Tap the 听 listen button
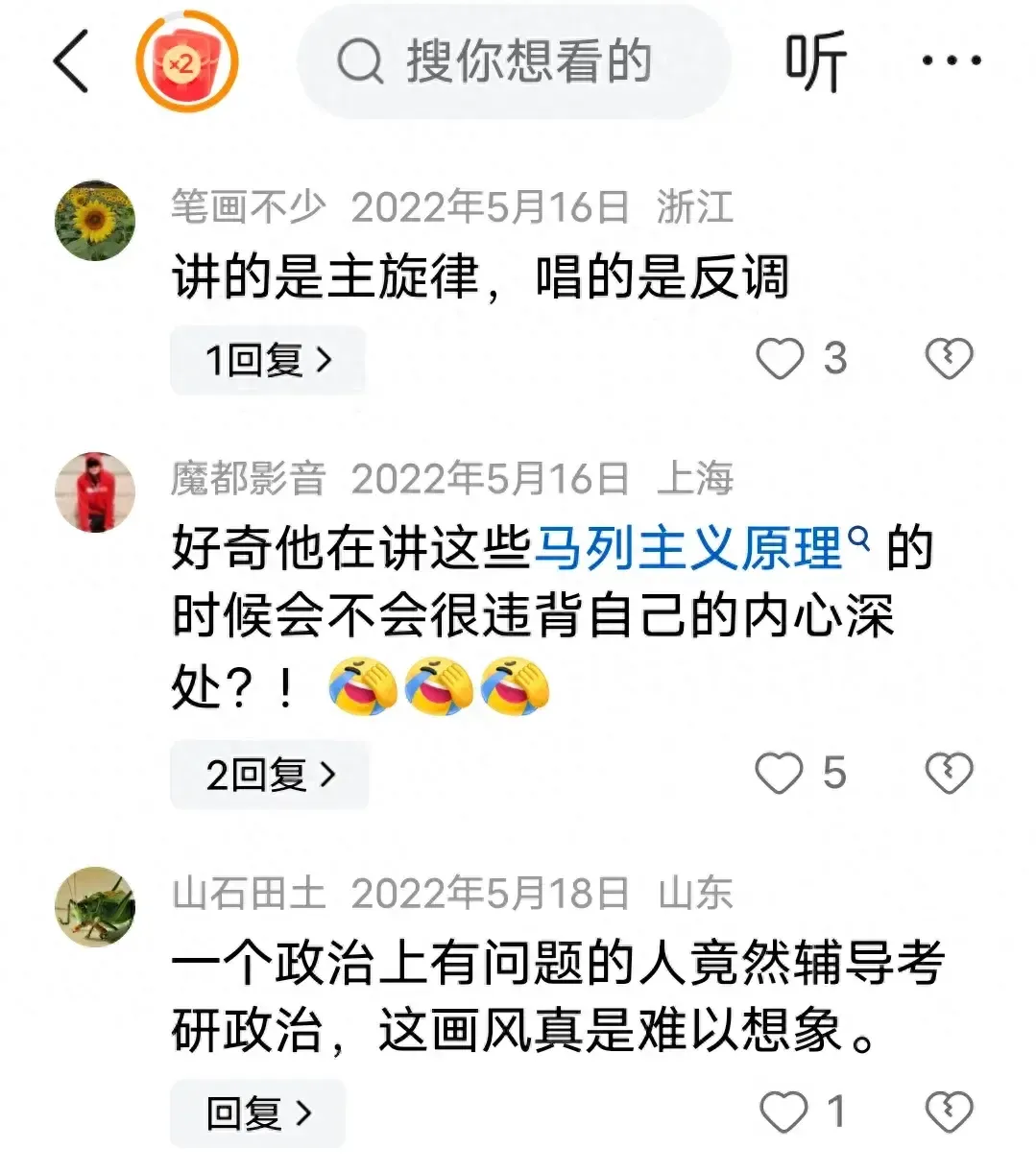The height and width of the screenshot is (1172, 1036). pos(815,62)
